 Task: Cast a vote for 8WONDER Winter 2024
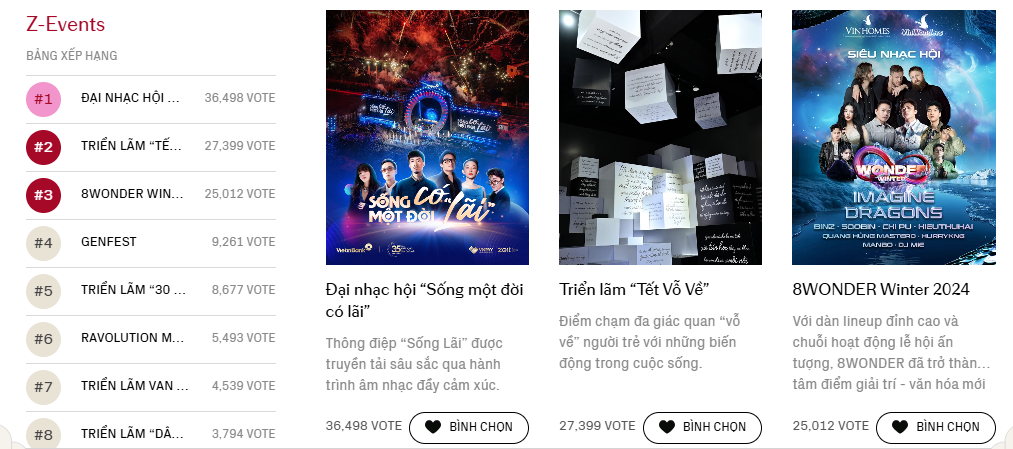(935, 427)
